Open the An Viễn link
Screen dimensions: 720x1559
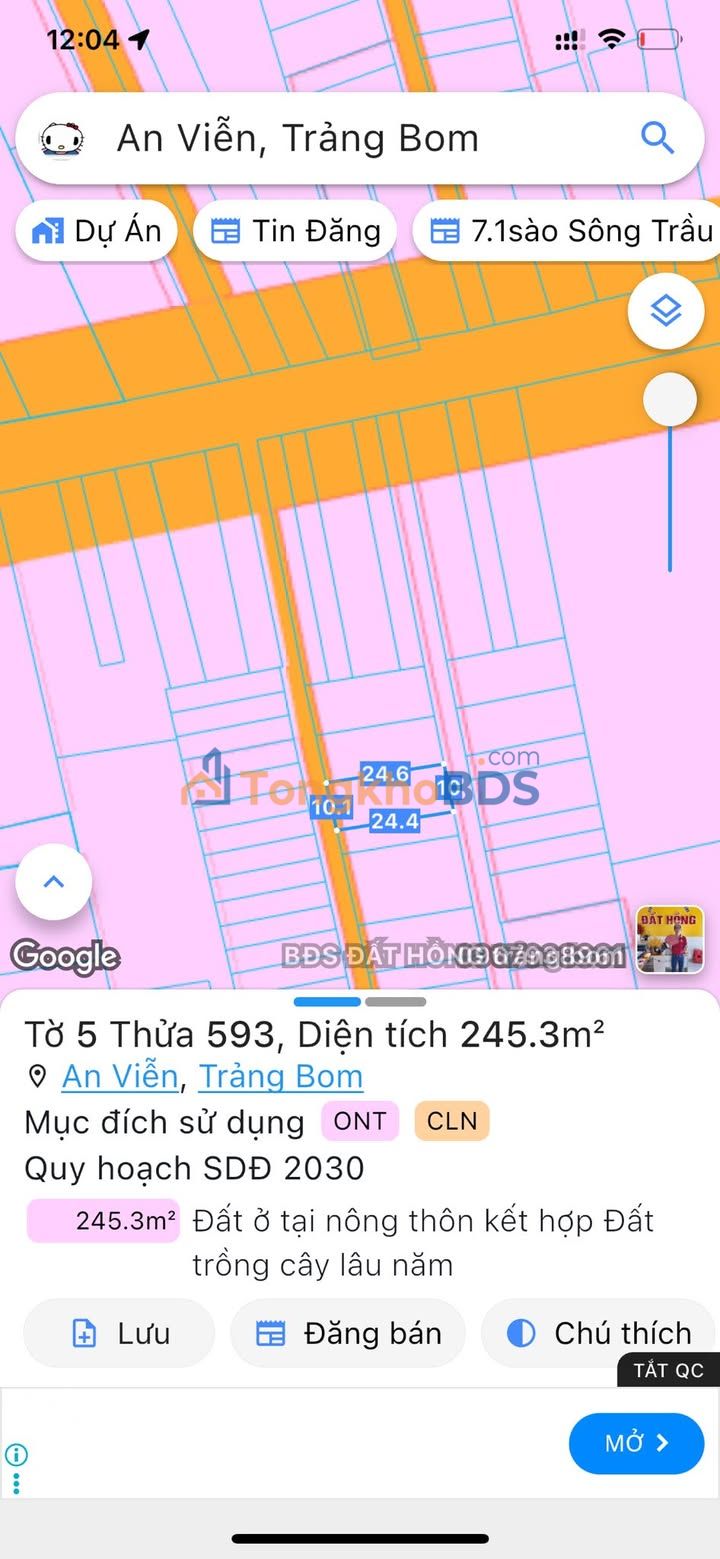(x=120, y=1077)
